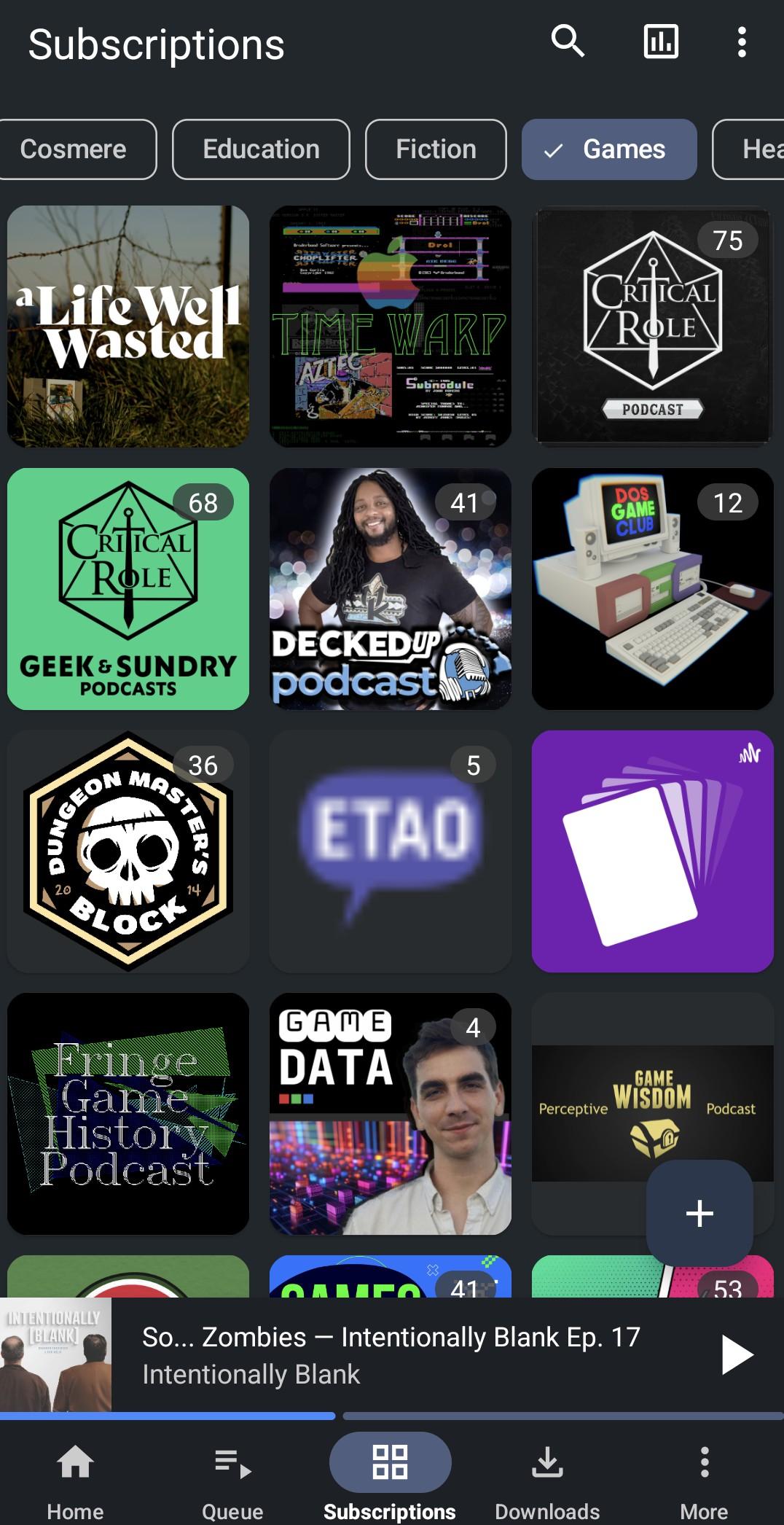784x1525 pixels.
Task: Open the top overflow menu
Action: 741,42
